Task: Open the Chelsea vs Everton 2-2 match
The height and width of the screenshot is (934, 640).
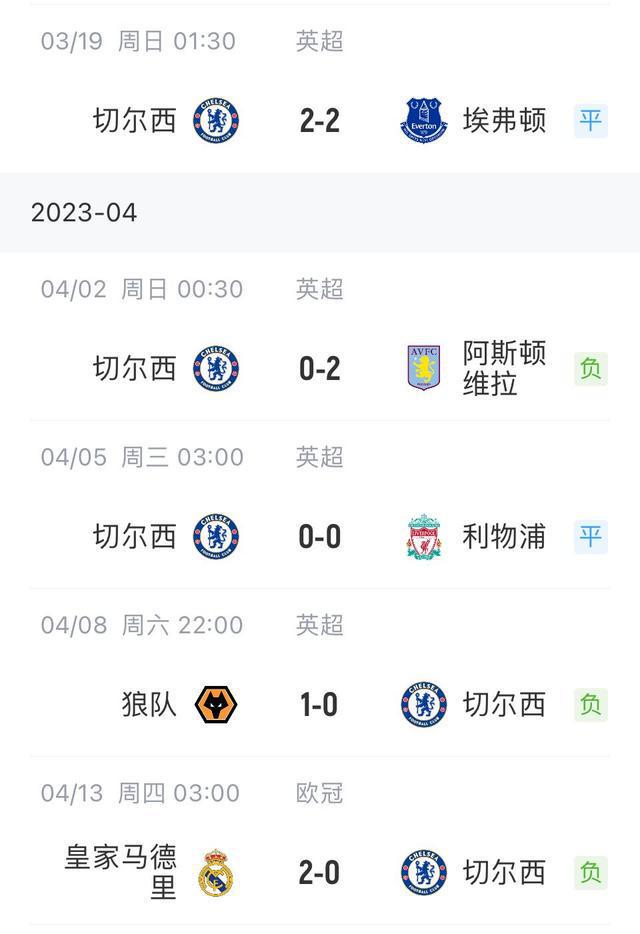Action: pyautogui.click(x=319, y=121)
